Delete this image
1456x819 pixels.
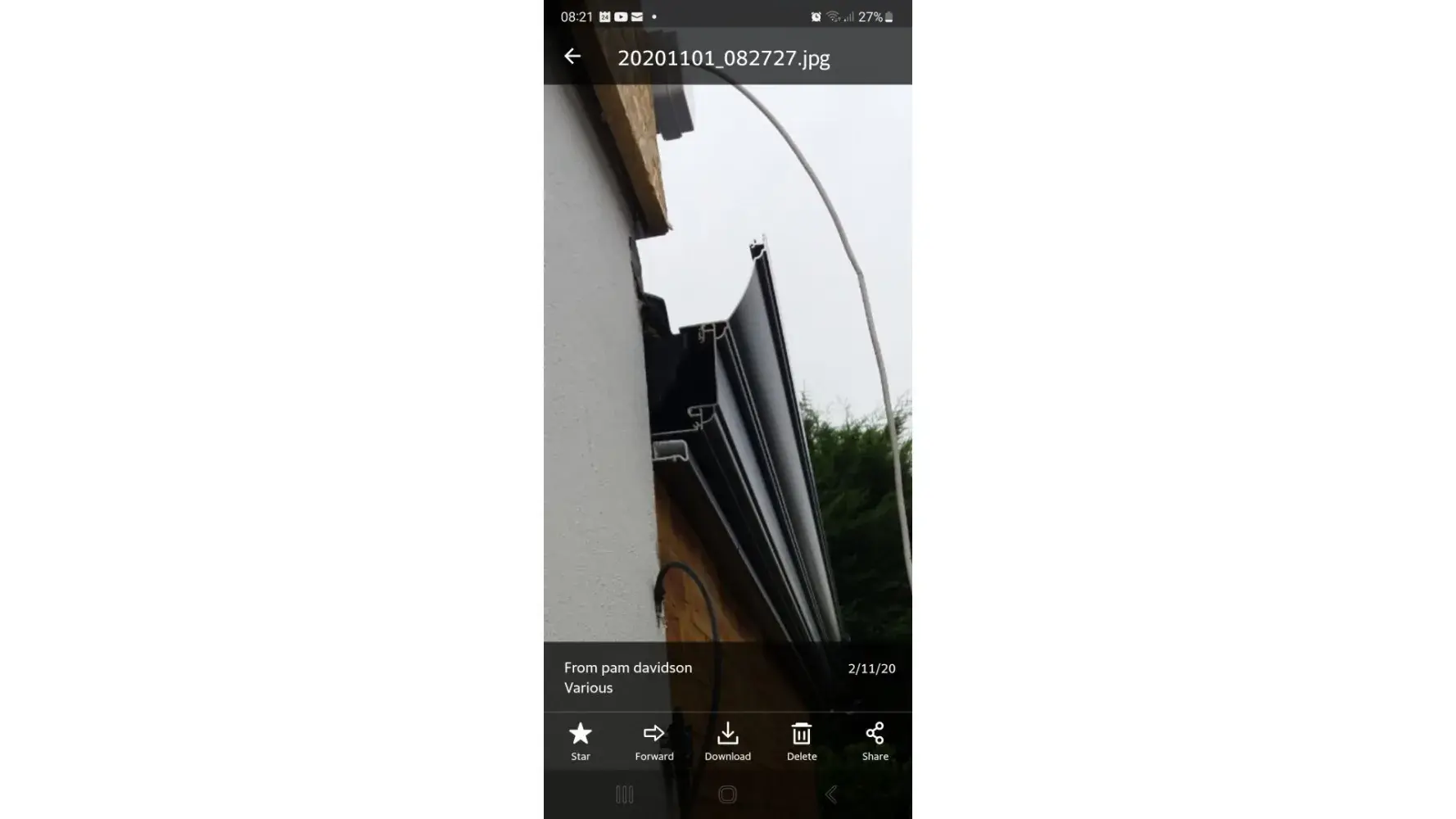[802, 740]
